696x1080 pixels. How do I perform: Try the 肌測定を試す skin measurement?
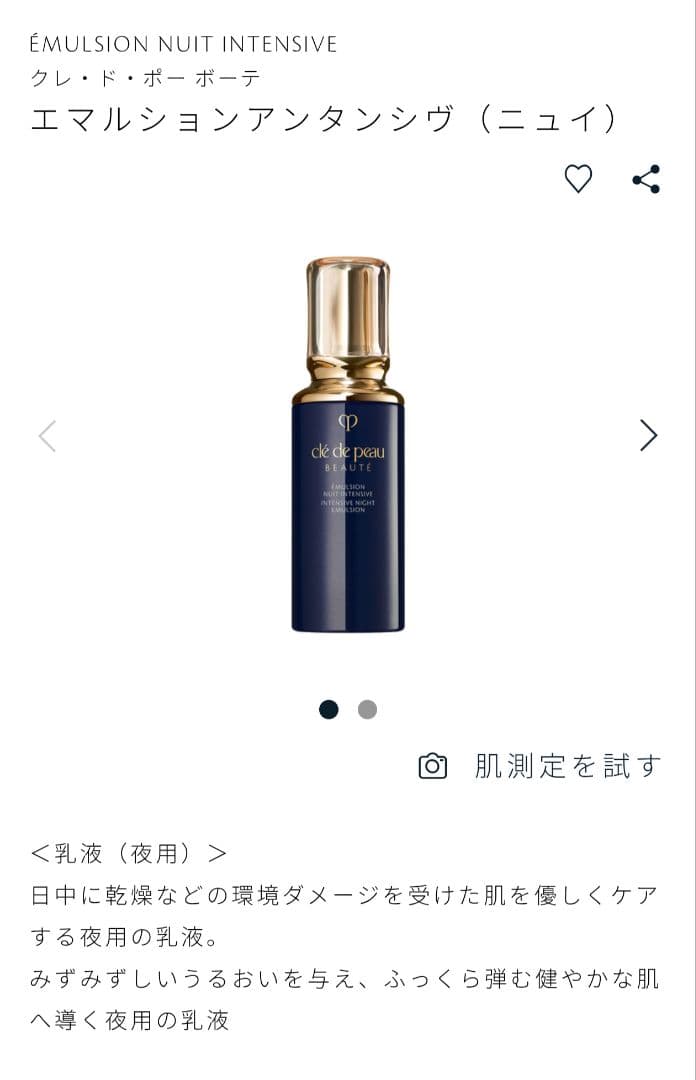point(540,767)
